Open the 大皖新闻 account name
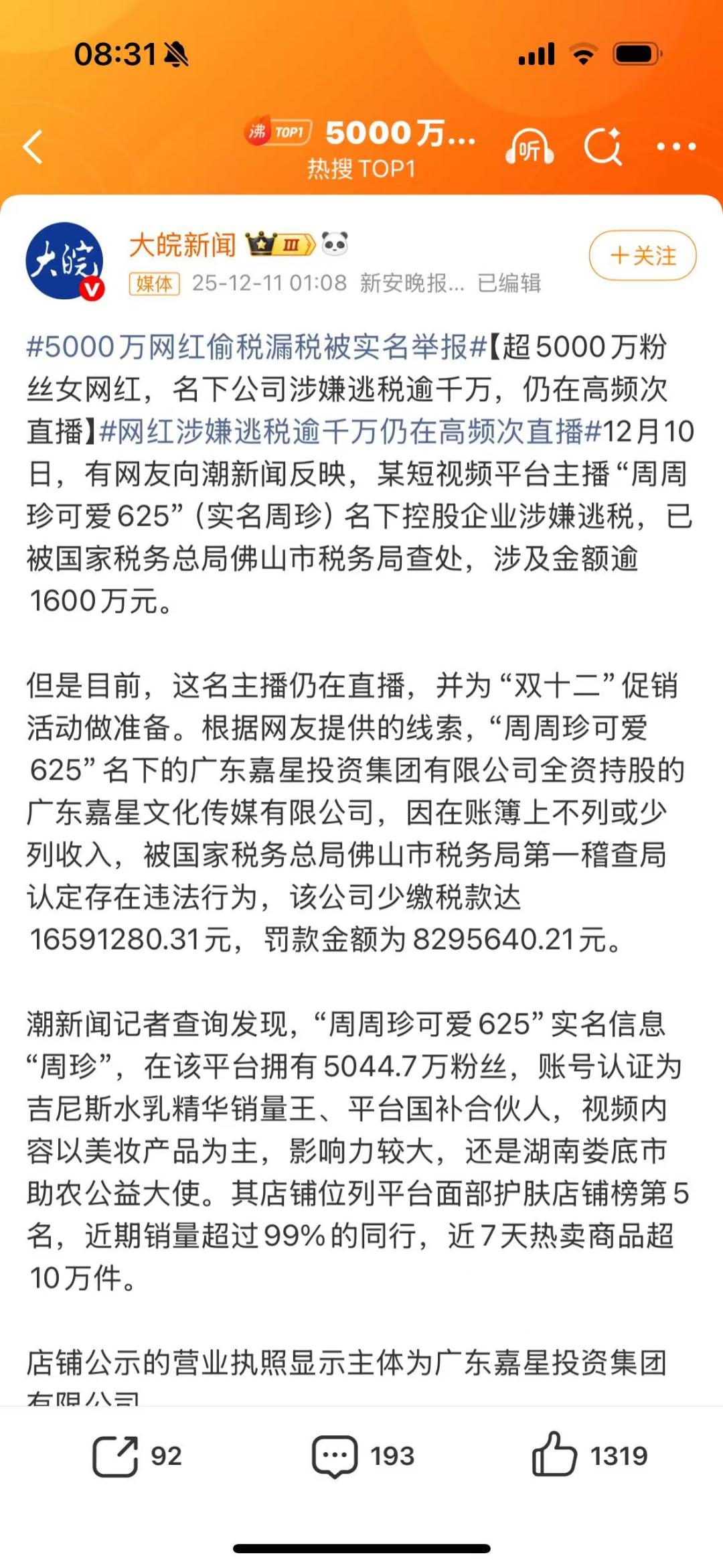723x1568 pixels. [183, 245]
